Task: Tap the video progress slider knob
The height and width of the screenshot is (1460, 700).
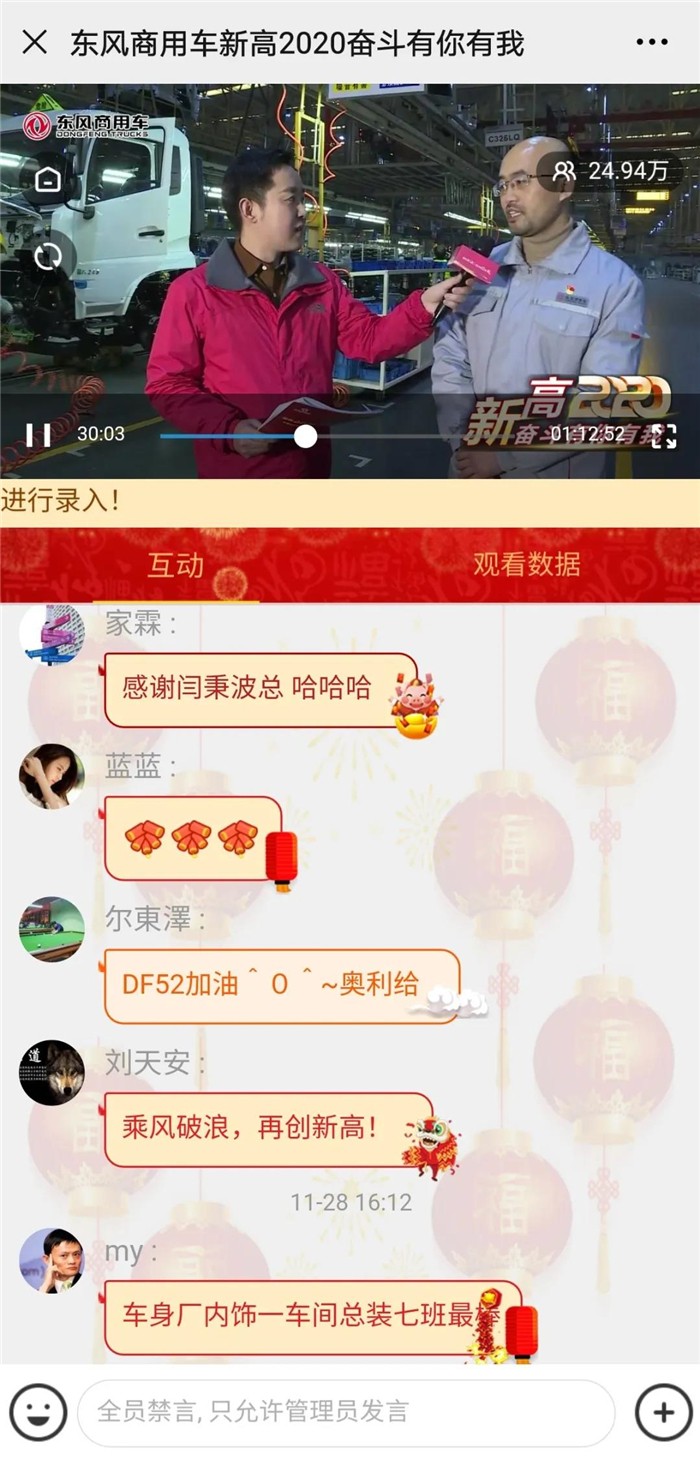Action: pyautogui.click(x=306, y=436)
